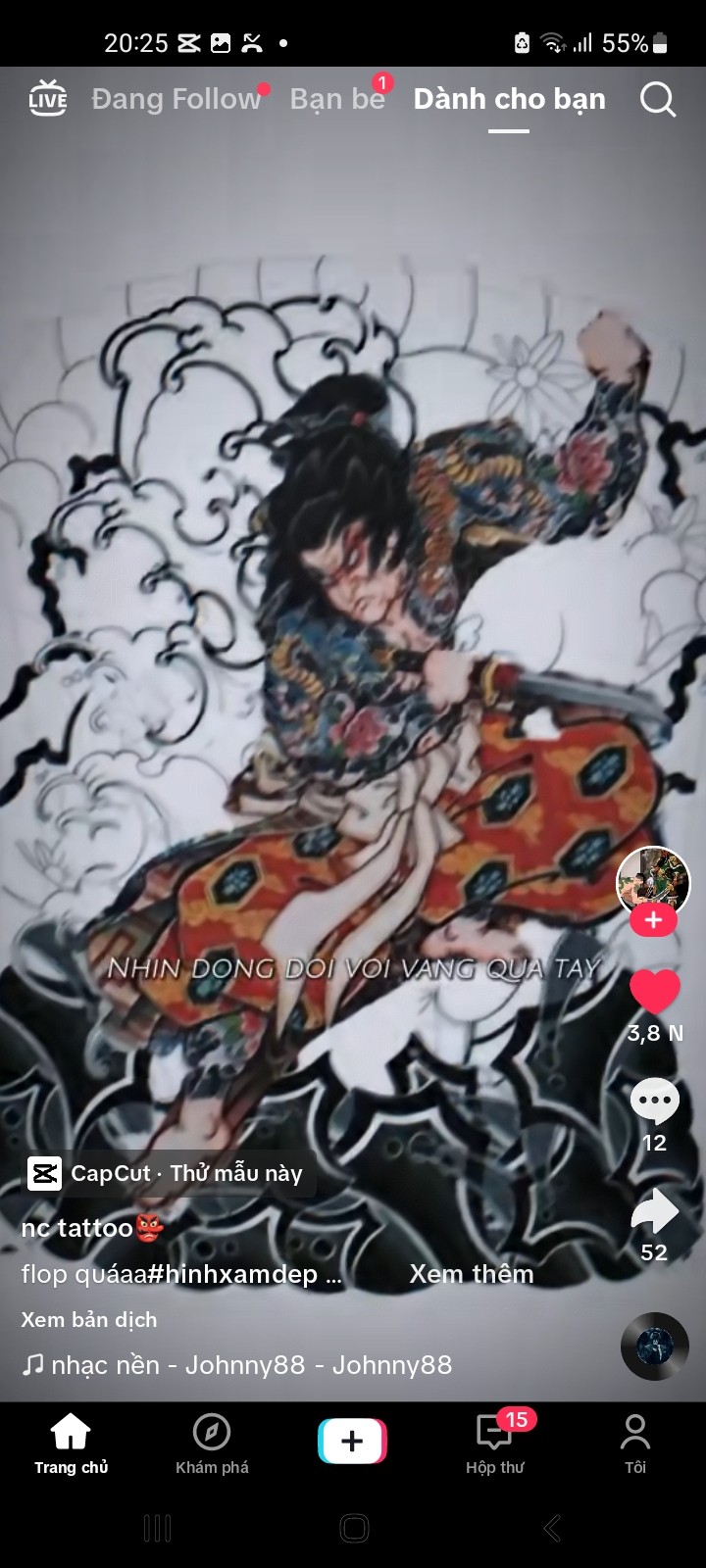
Task: Switch to the Bạn bè tab
Action: point(337,99)
